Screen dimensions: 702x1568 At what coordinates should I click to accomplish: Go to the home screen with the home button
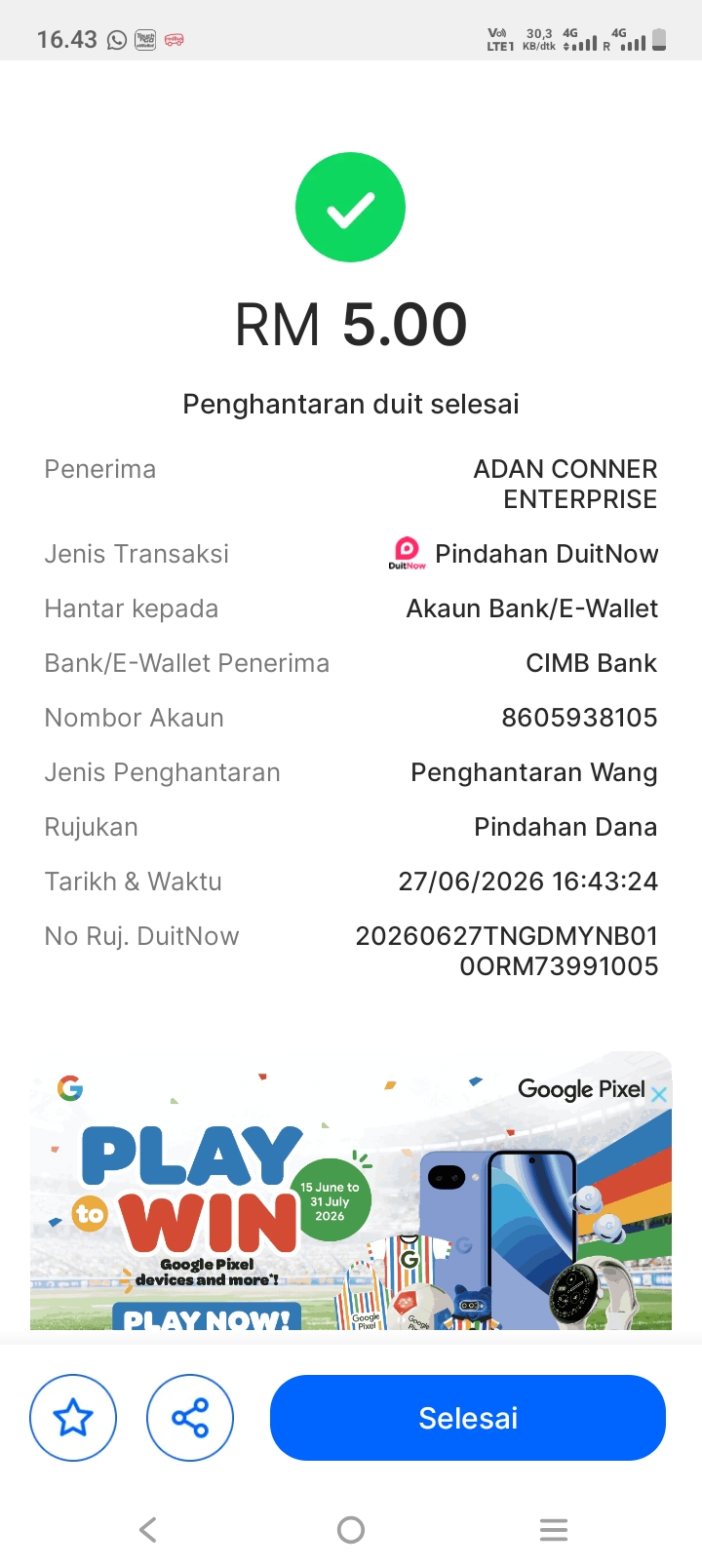[351, 1529]
